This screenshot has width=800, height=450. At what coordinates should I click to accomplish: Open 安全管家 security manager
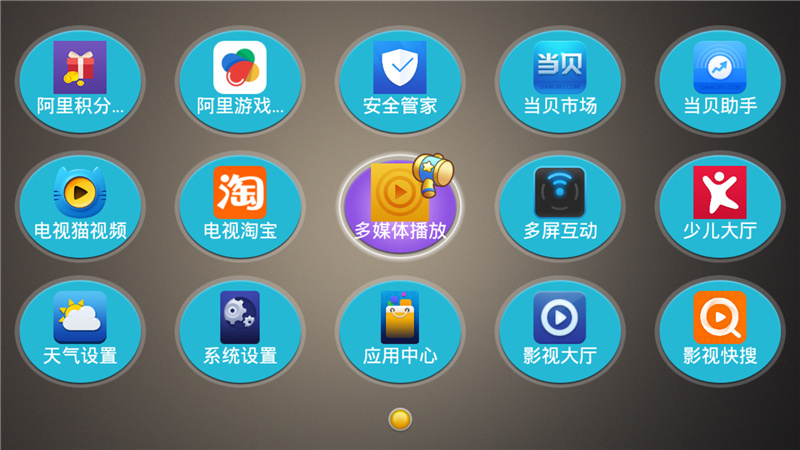click(400, 79)
